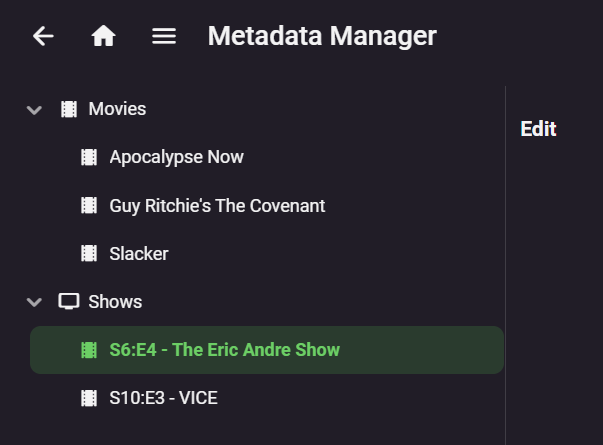Open S10:E3 - VICE episode
This screenshot has width=603, height=445.
point(163,398)
